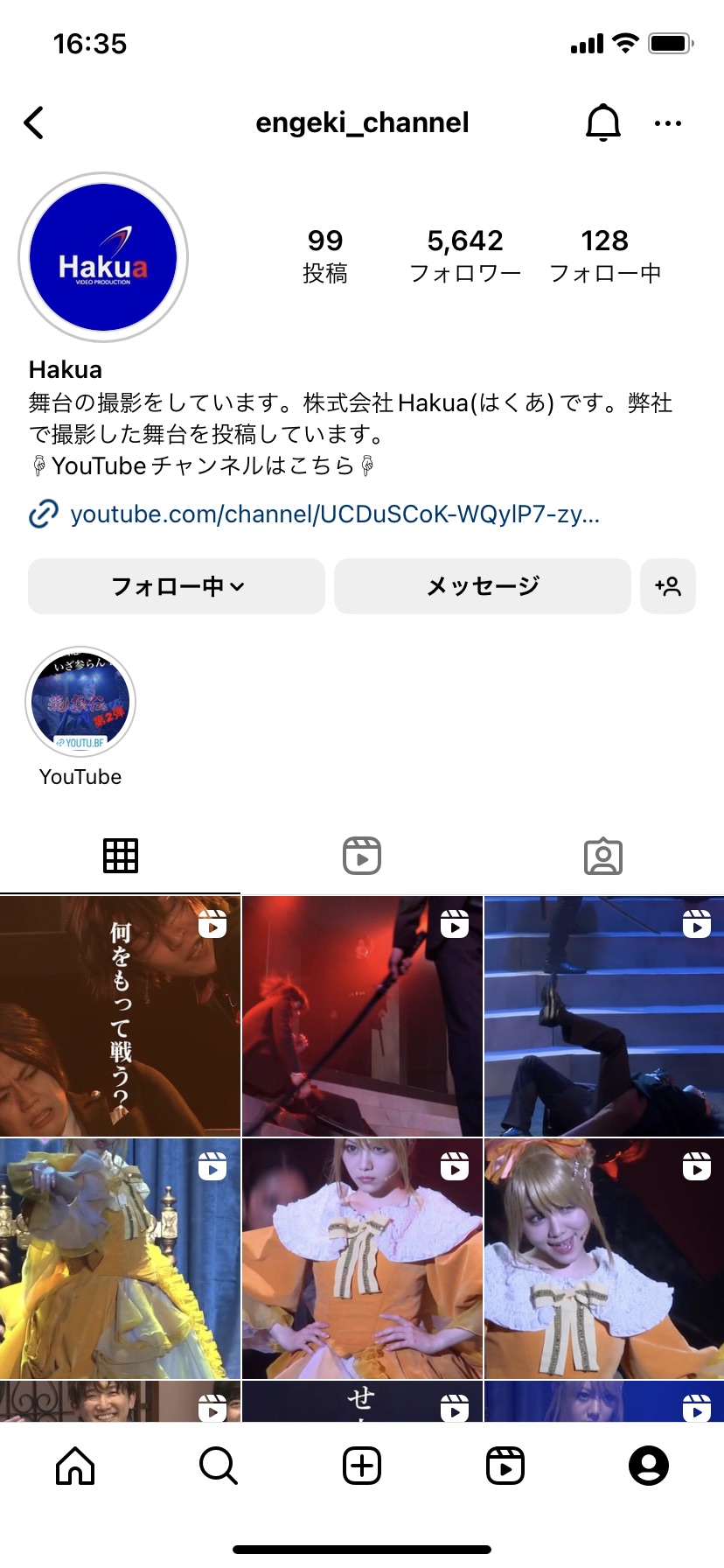The height and width of the screenshot is (1568, 724).
Task: Switch to the reels tab
Action: coord(362,856)
